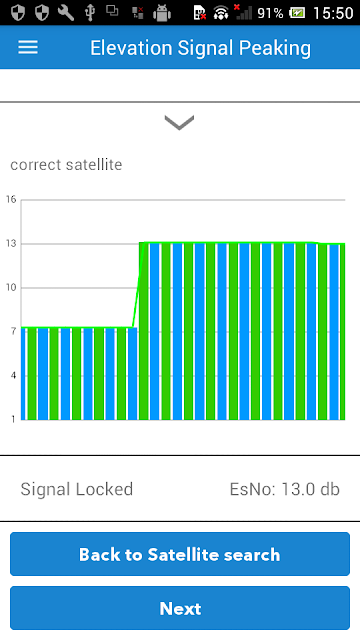The image size is (360, 640).
Task: Go back to Satellite search
Action: (180, 554)
